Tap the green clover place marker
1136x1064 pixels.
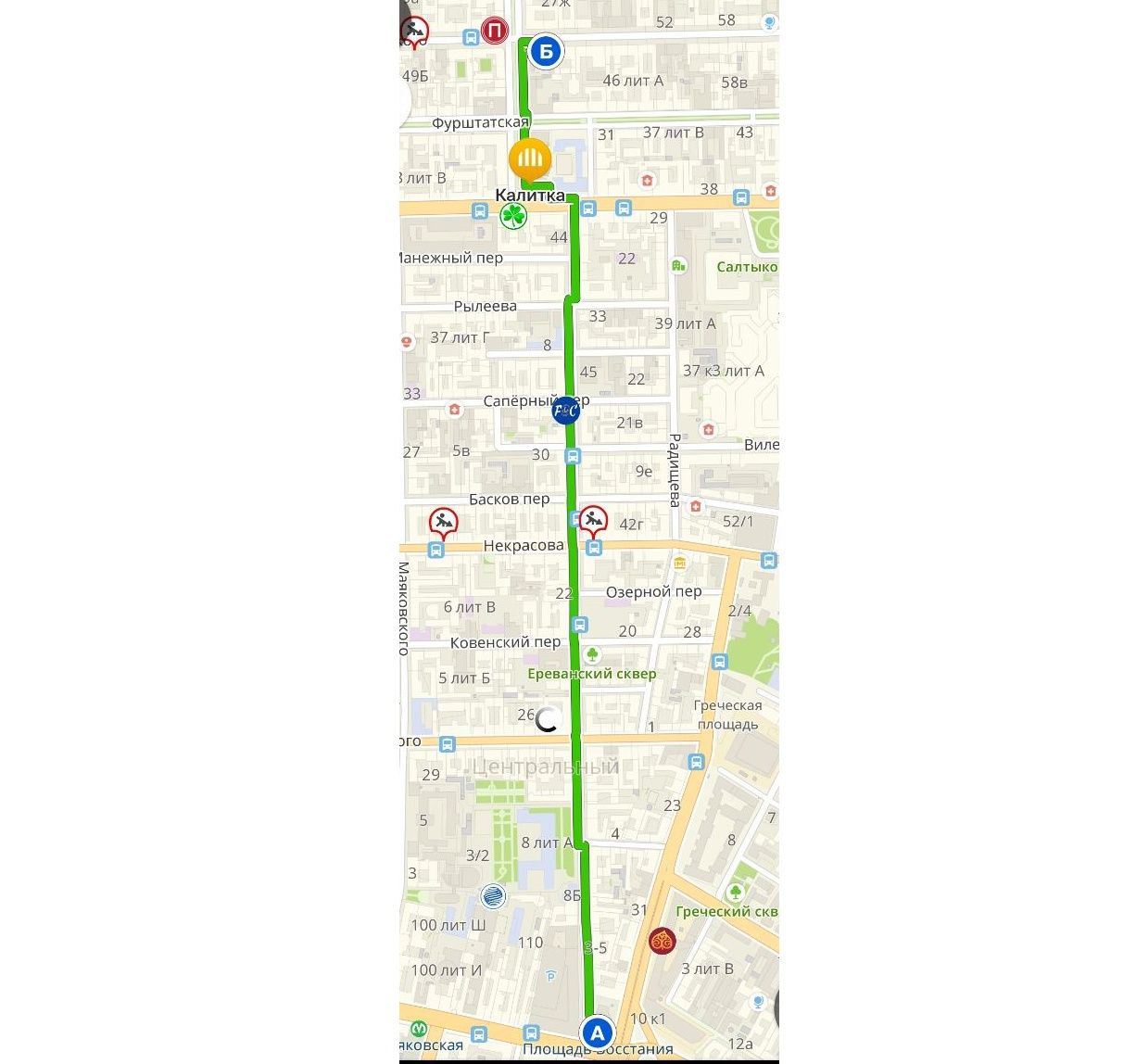(513, 216)
